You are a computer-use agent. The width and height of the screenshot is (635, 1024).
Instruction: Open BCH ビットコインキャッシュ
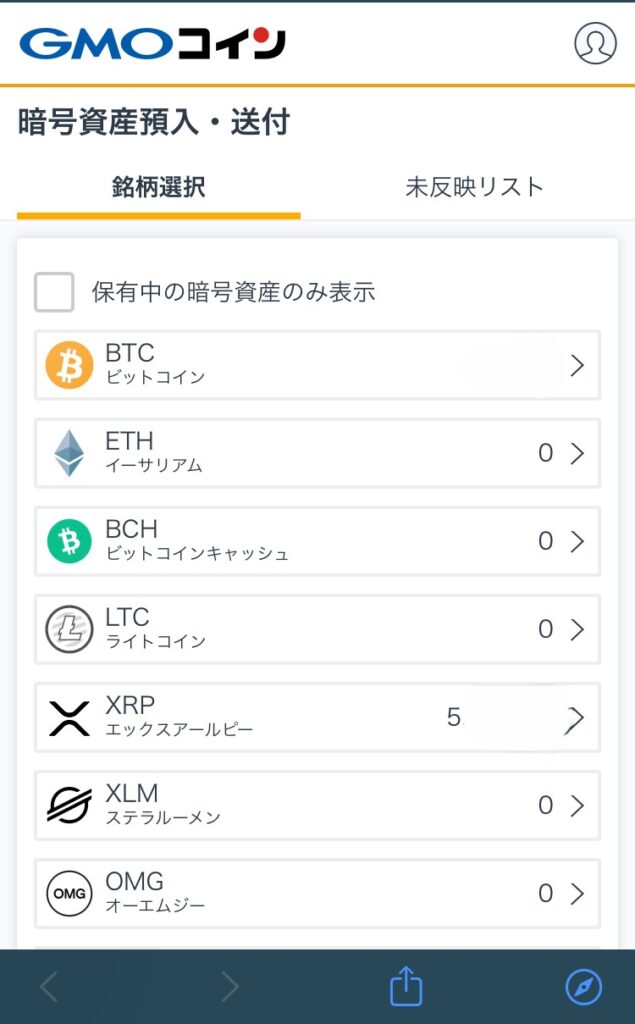point(317,541)
